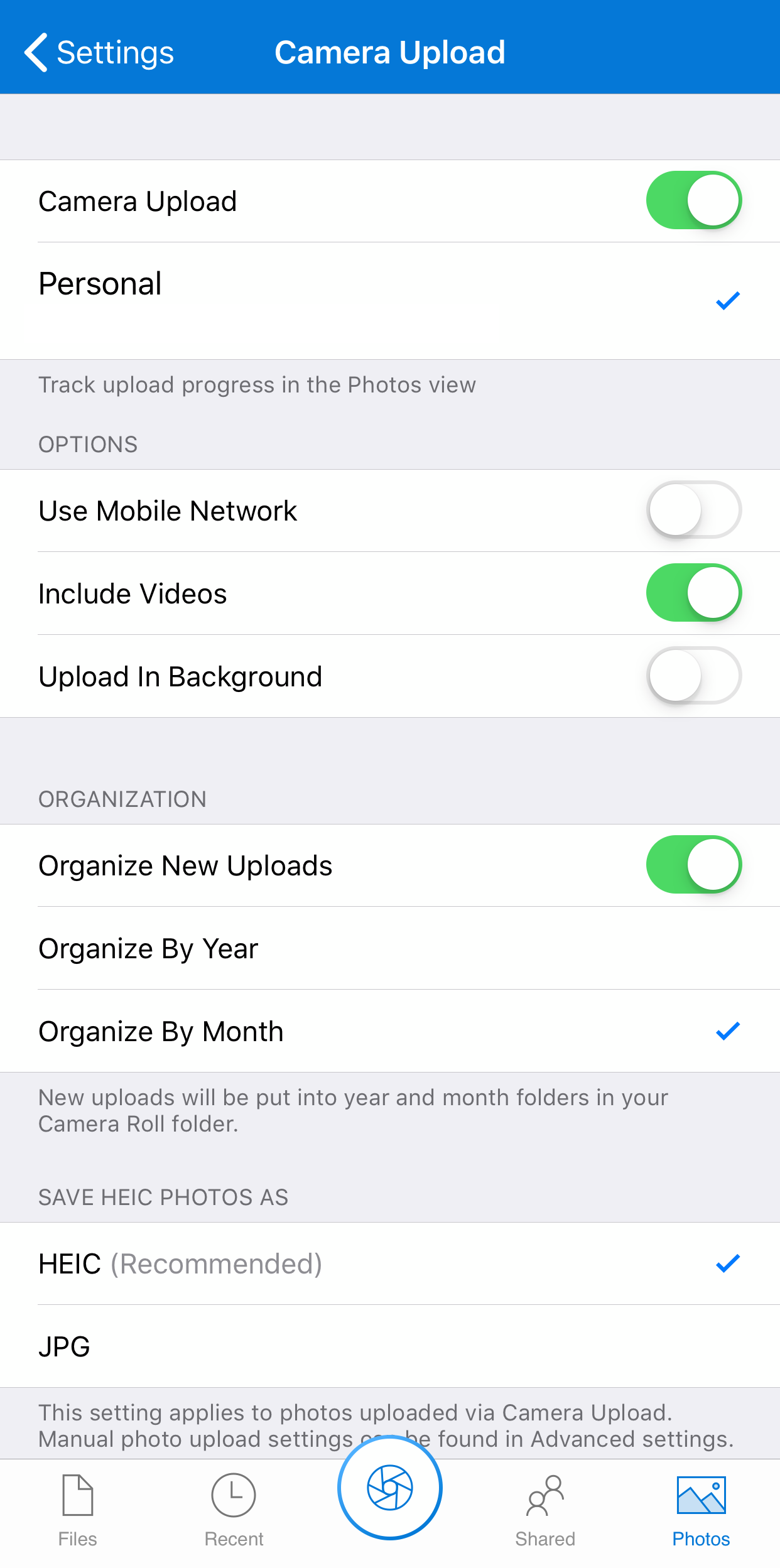Pick HEIC (Recommended) format
Image resolution: width=780 pixels, height=1568 pixels.
389,1263
